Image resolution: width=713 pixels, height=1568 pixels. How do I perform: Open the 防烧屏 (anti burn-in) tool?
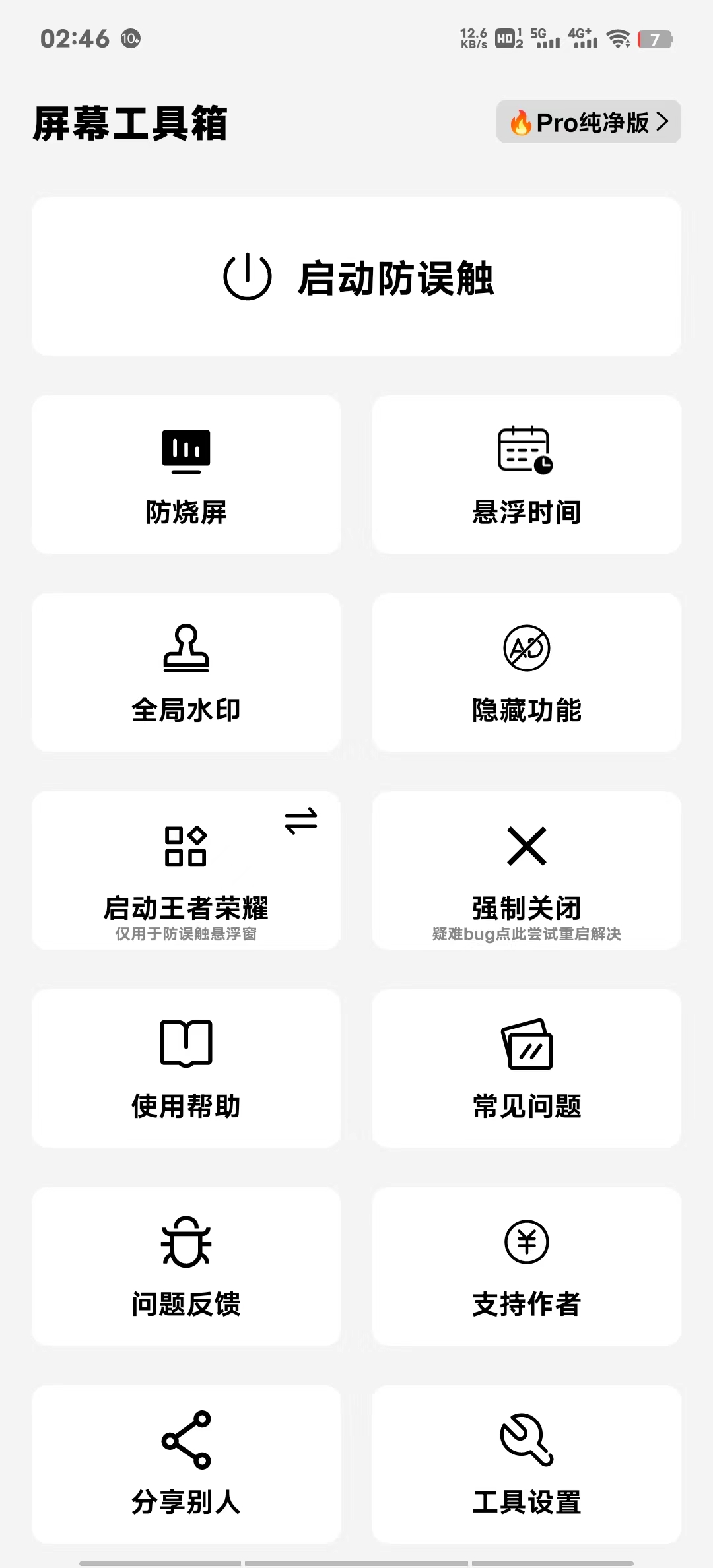186,475
